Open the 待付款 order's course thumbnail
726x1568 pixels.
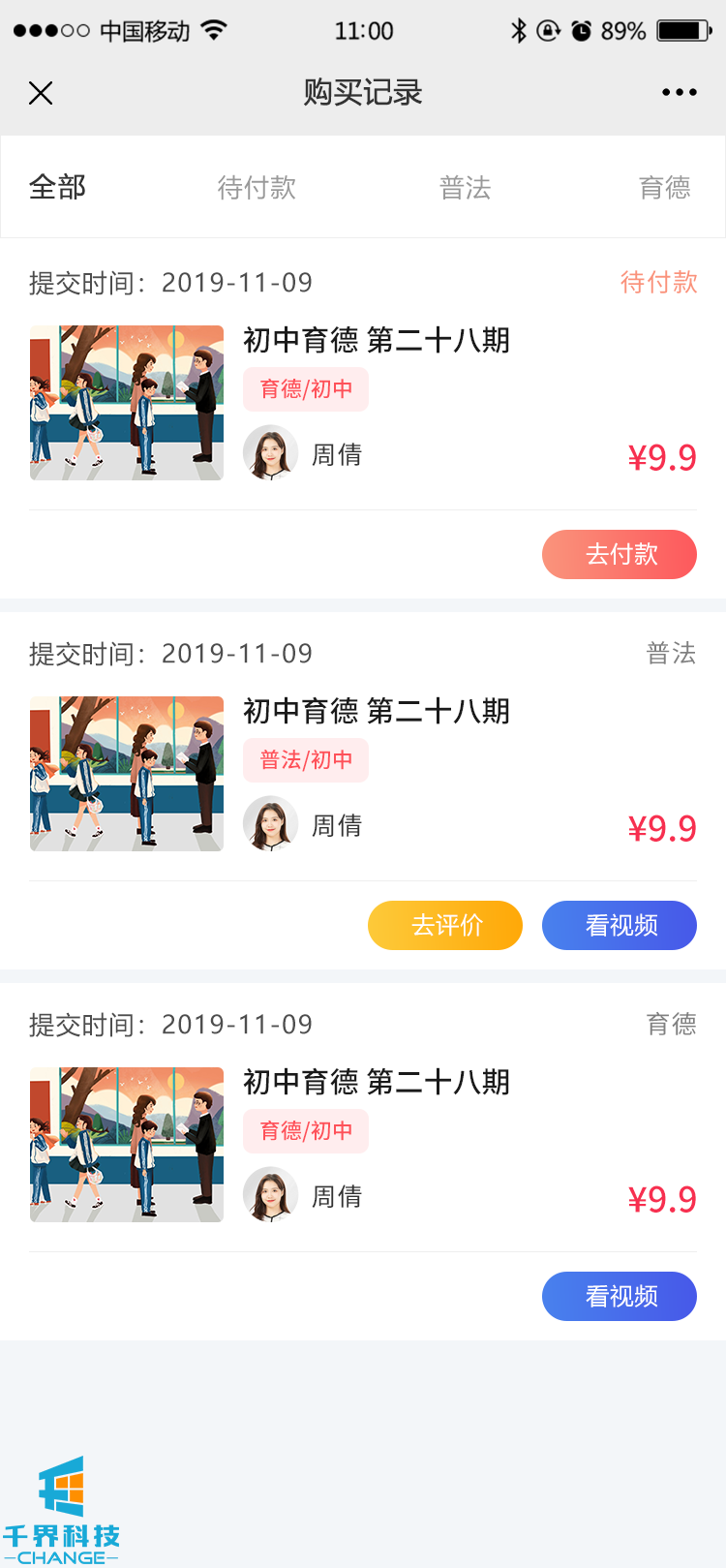127,403
